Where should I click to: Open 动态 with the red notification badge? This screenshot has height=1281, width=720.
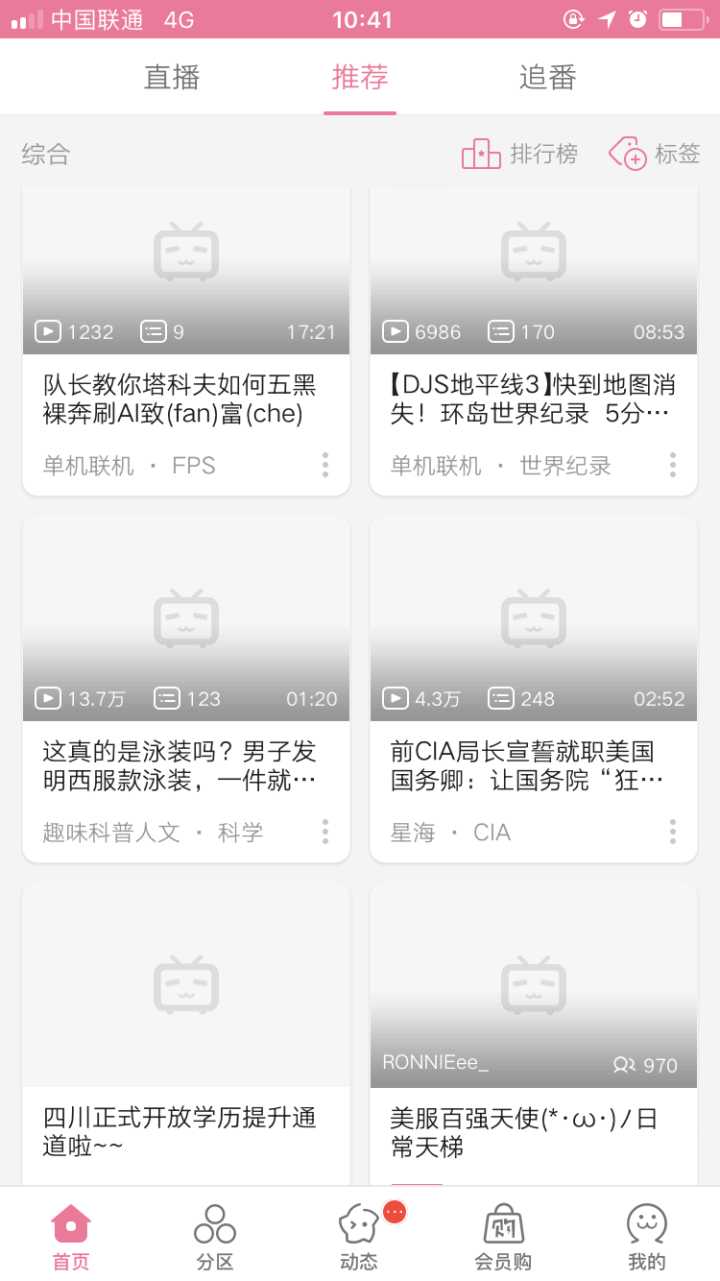tap(358, 1230)
